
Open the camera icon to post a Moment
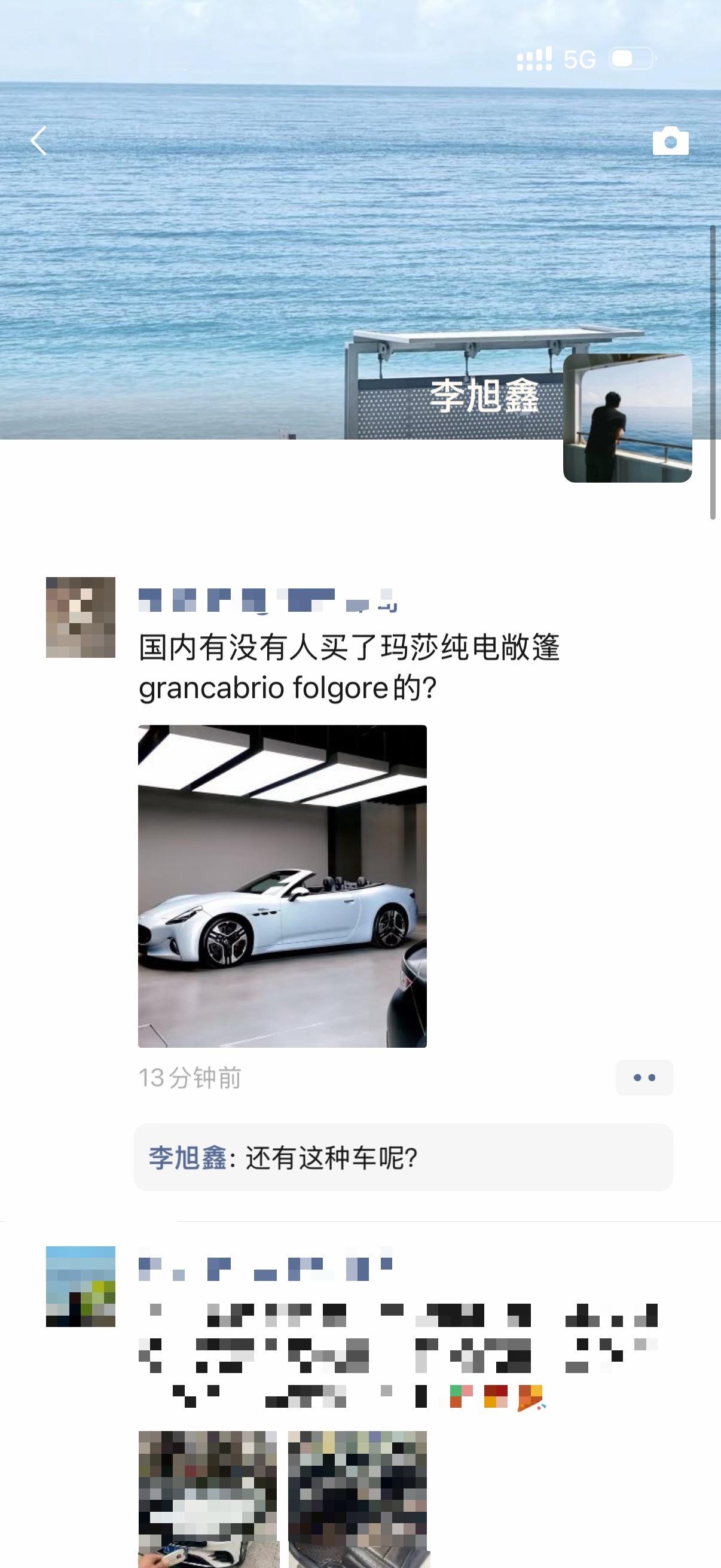671,141
